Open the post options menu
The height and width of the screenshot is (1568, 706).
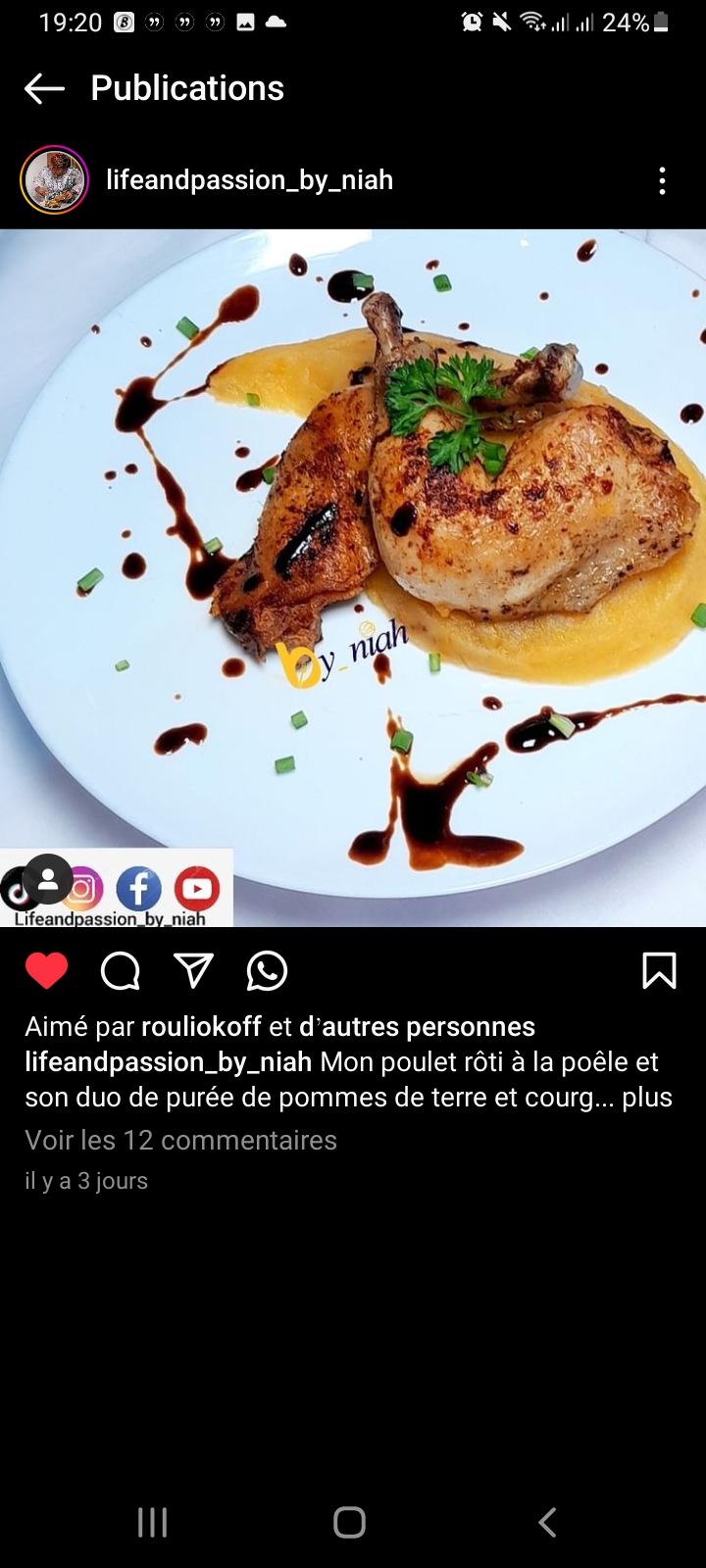[662, 180]
